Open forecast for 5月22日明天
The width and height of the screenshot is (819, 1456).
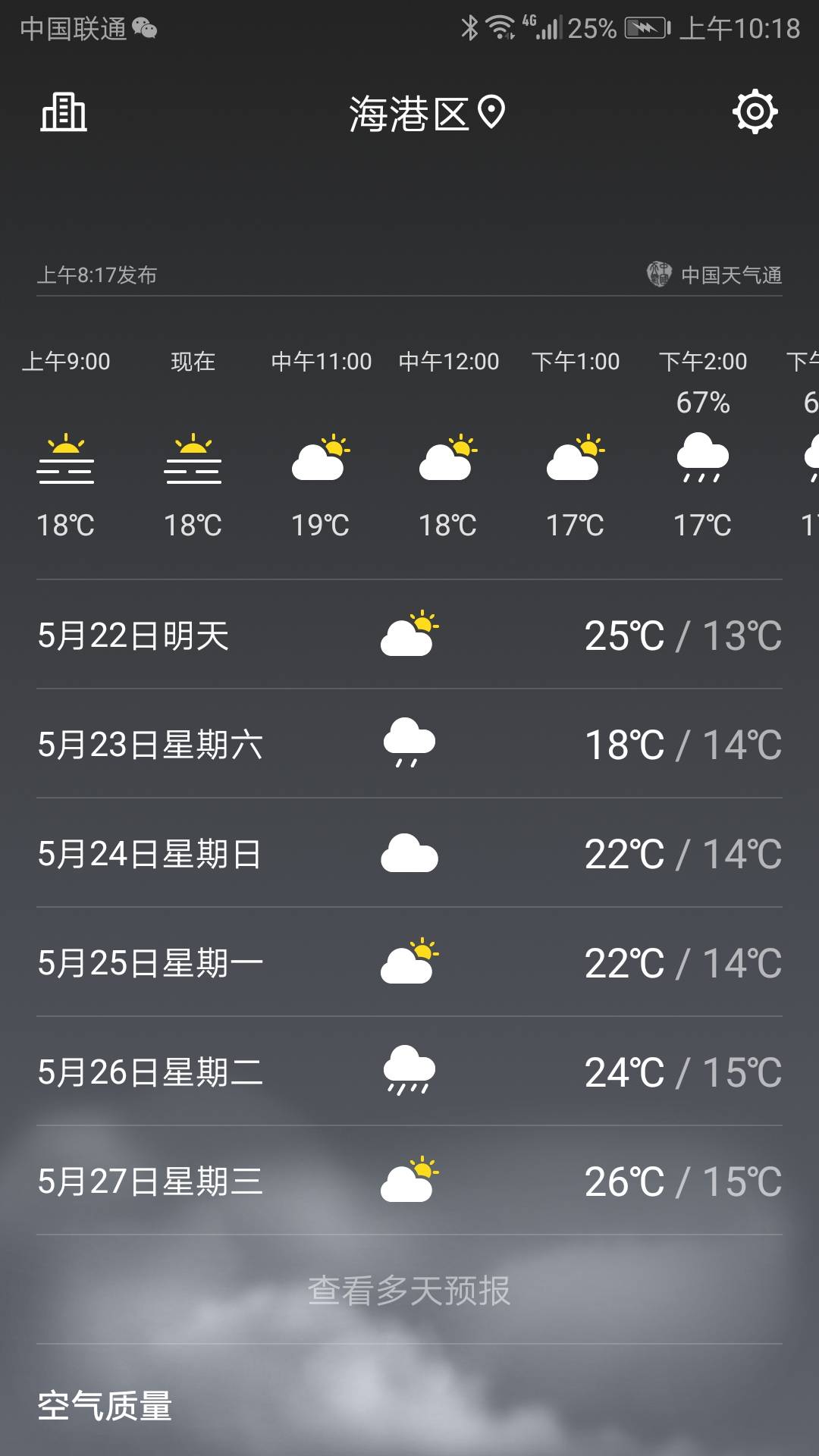[x=409, y=635]
